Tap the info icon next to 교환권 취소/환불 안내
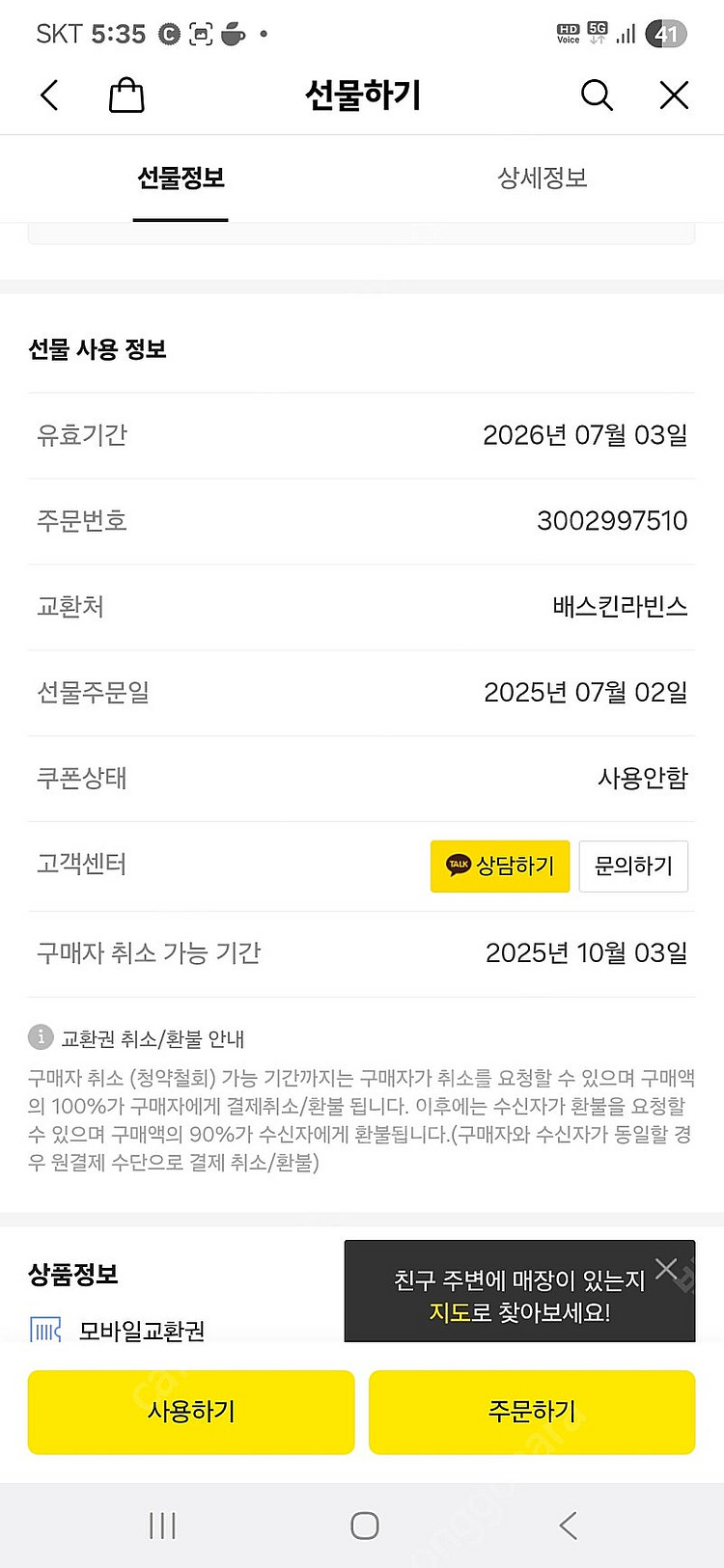Screen dimensions: 724x1568 pyautogui.click(x=40, y=1037)
